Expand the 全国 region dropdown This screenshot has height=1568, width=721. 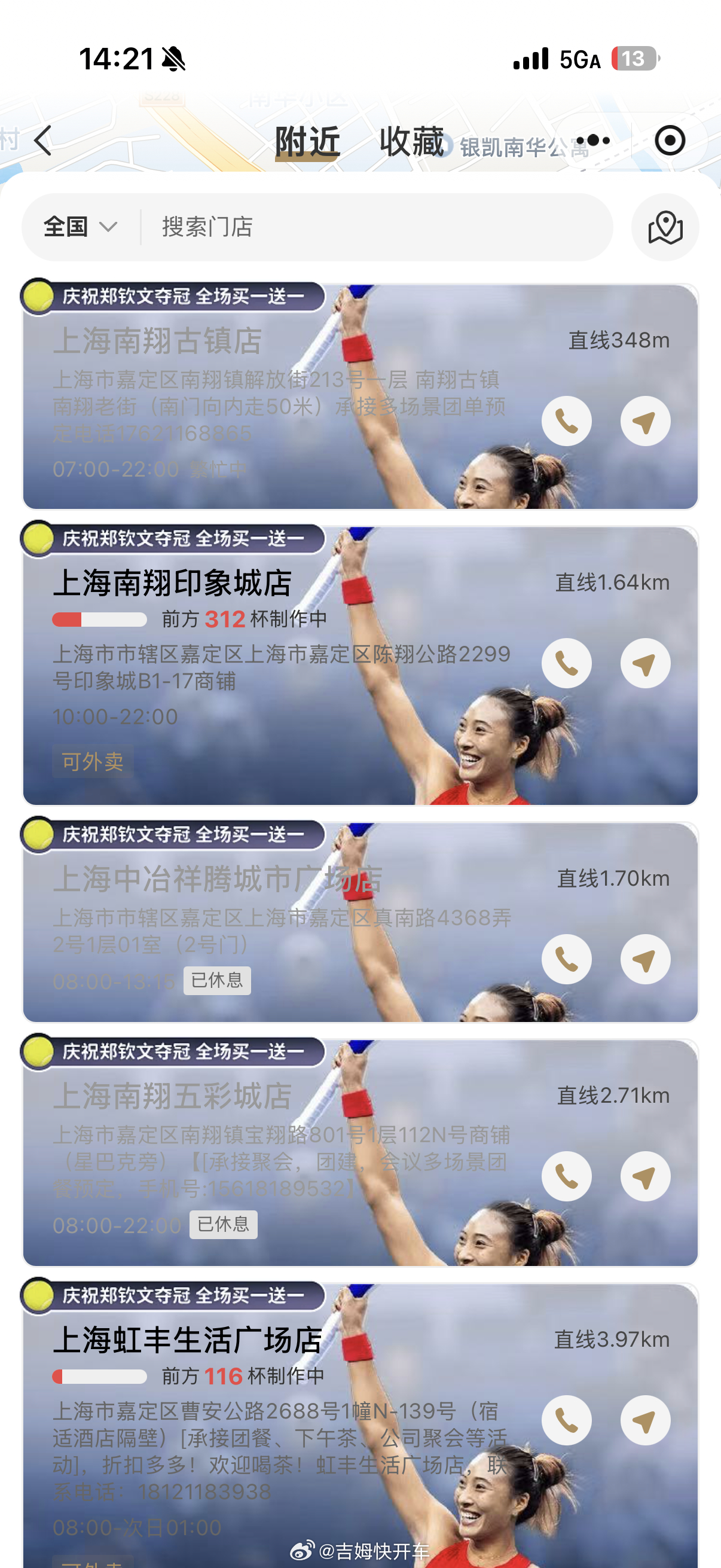click(80, 227)
